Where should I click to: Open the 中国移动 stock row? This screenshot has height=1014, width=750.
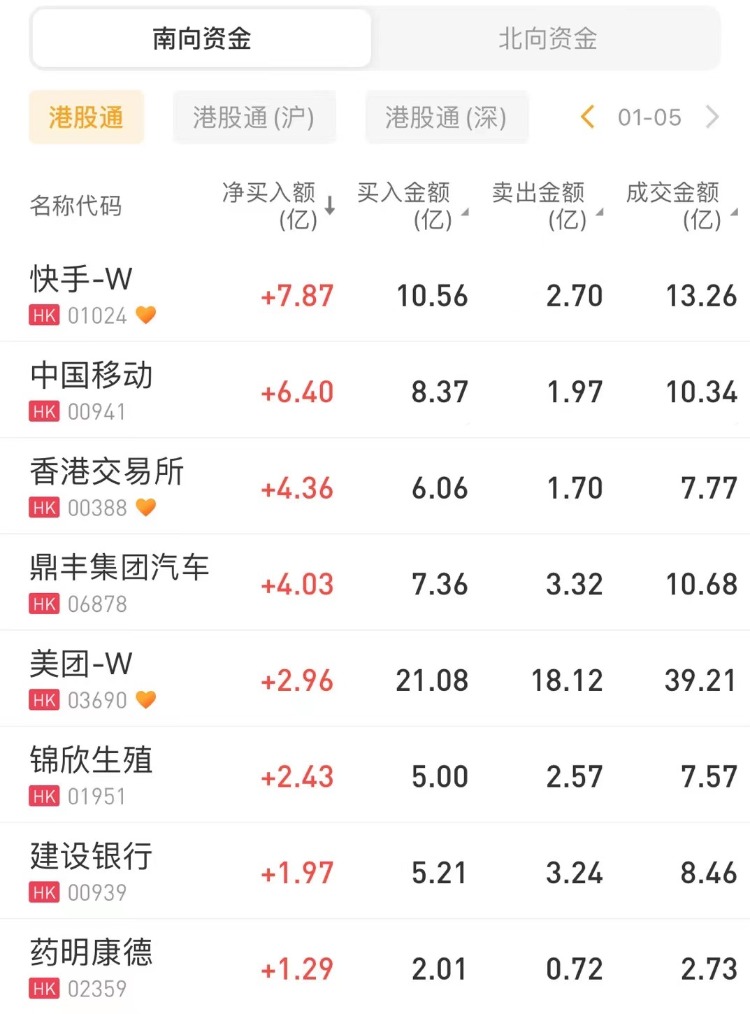(92, 375)
